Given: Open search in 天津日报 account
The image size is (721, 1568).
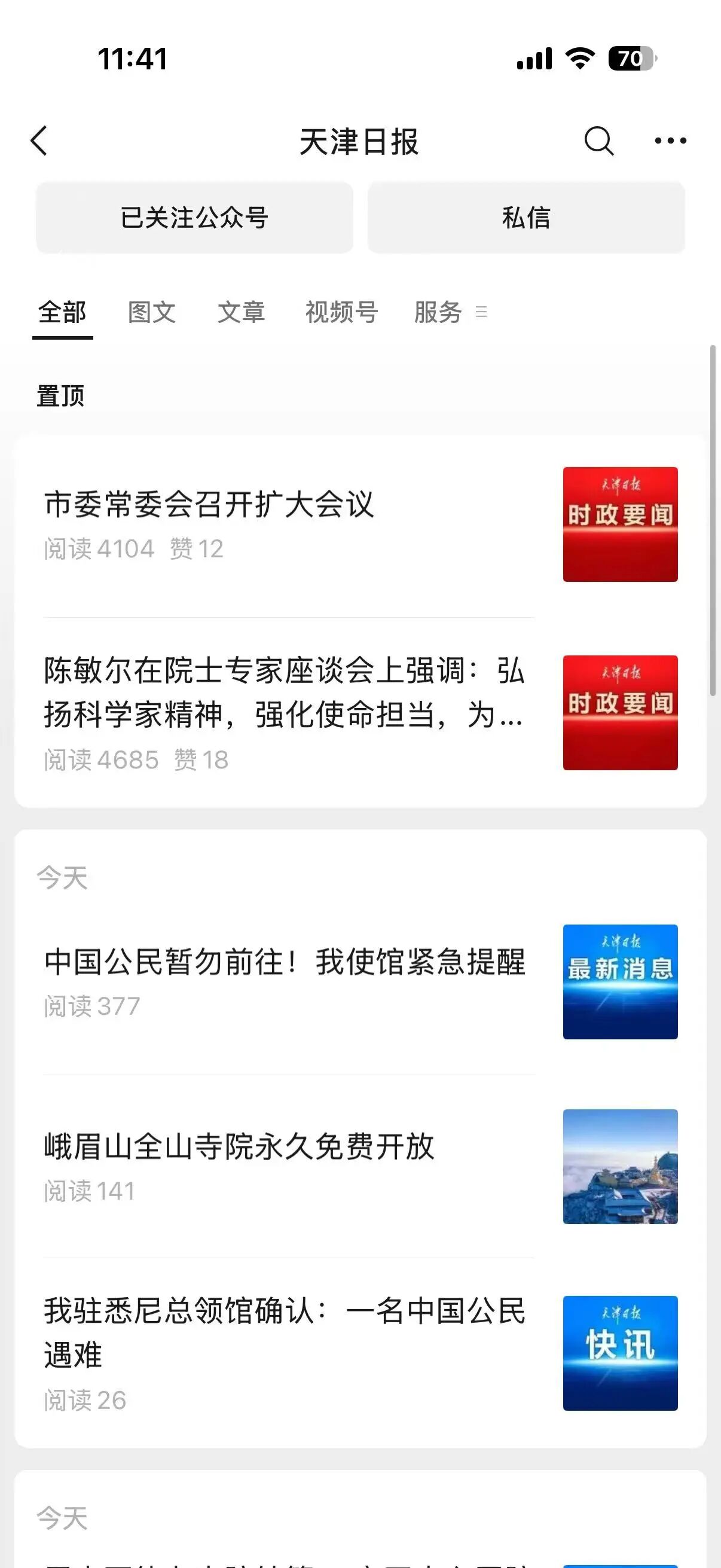Looking at the screenshot, I should (x=598, y=141).
